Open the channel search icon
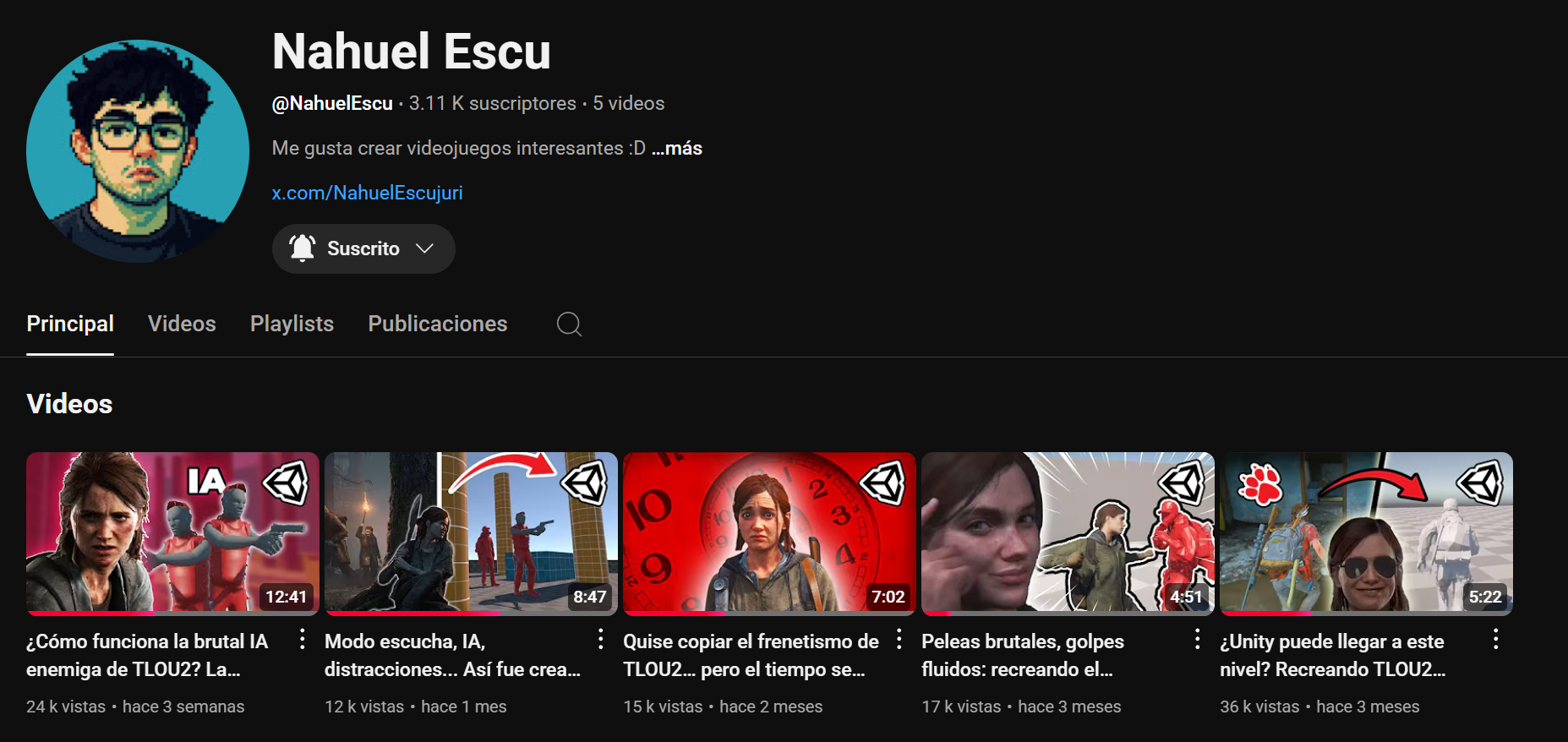 (569, 324)
